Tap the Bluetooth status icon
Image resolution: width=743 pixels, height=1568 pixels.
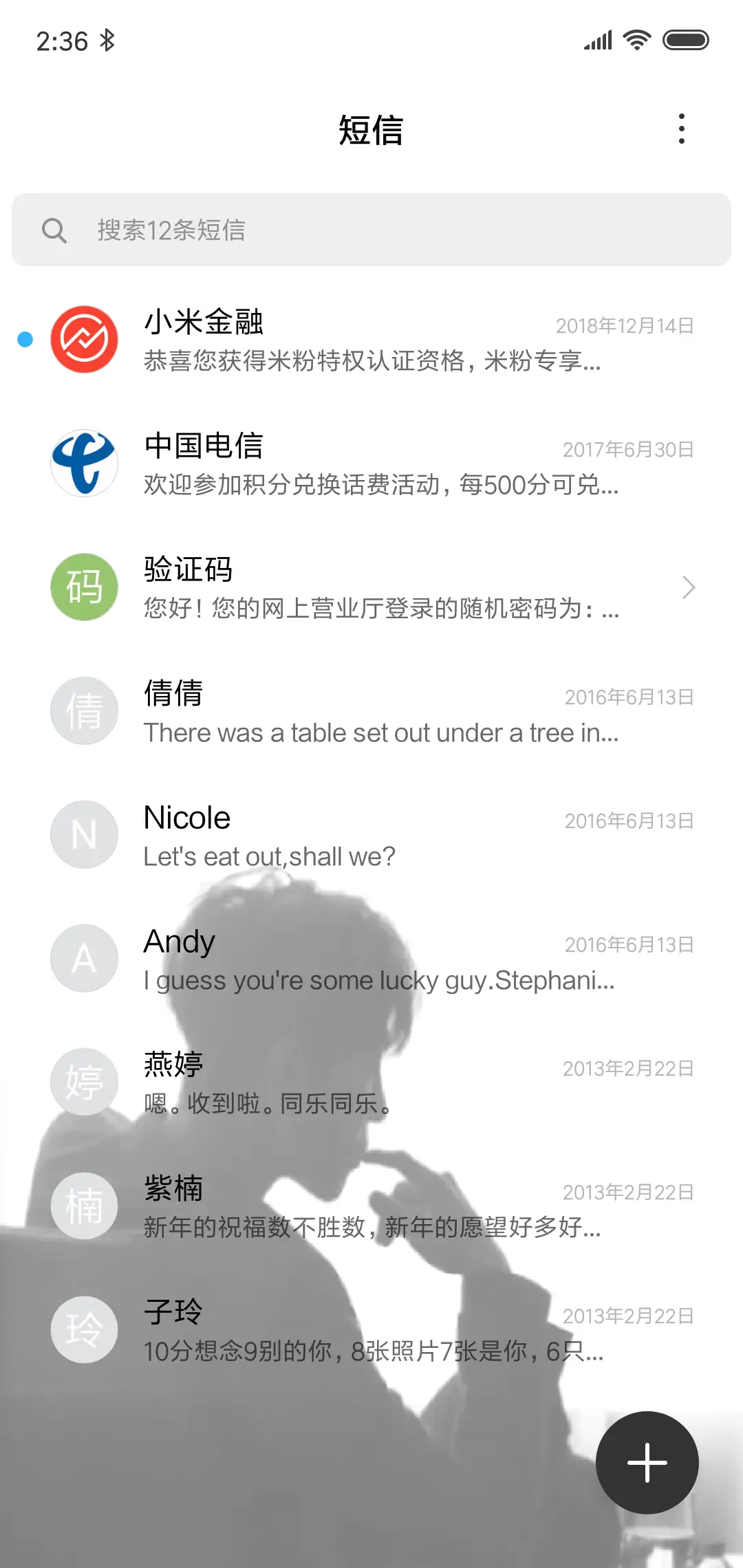tap(107, 41)
